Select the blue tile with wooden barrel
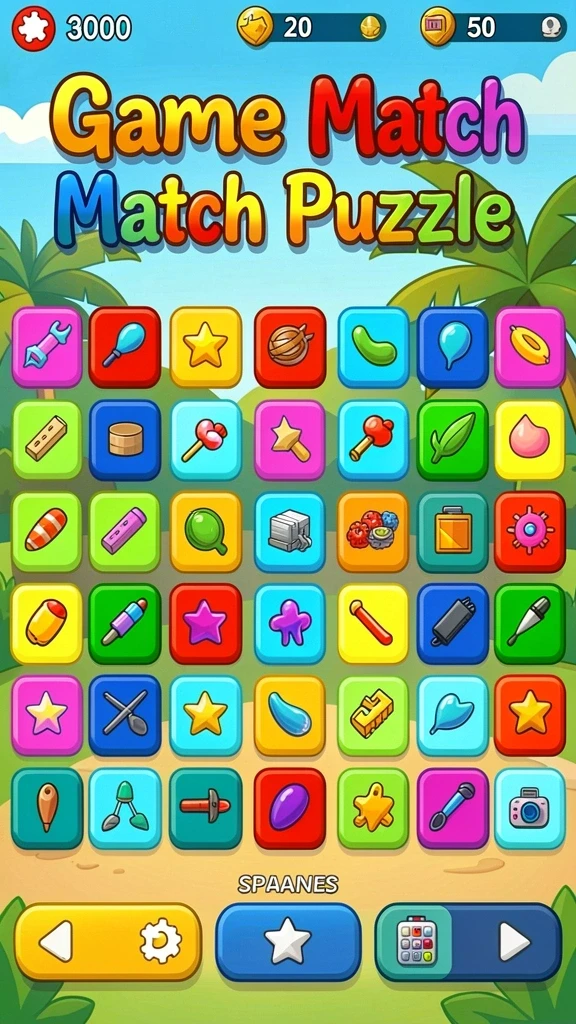The width and height of the screenshot is (576, 1024). coord(125,440)
